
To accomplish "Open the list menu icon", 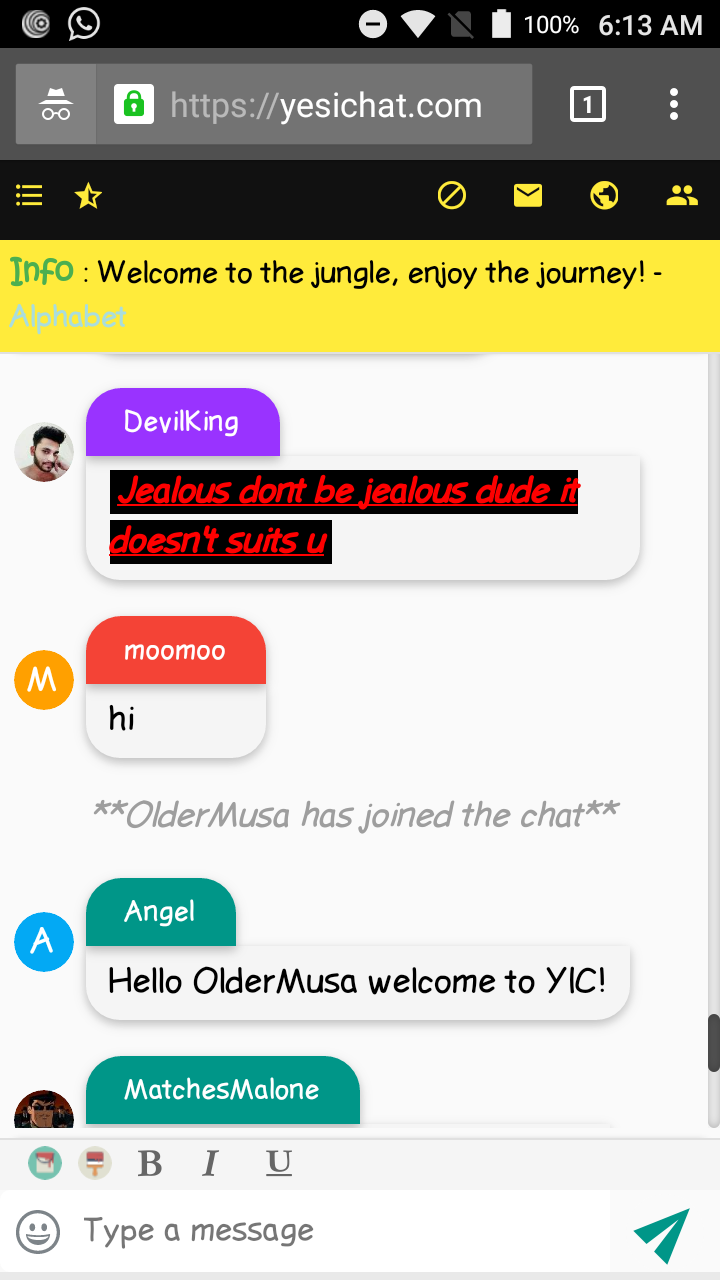I will coord(30,196).
